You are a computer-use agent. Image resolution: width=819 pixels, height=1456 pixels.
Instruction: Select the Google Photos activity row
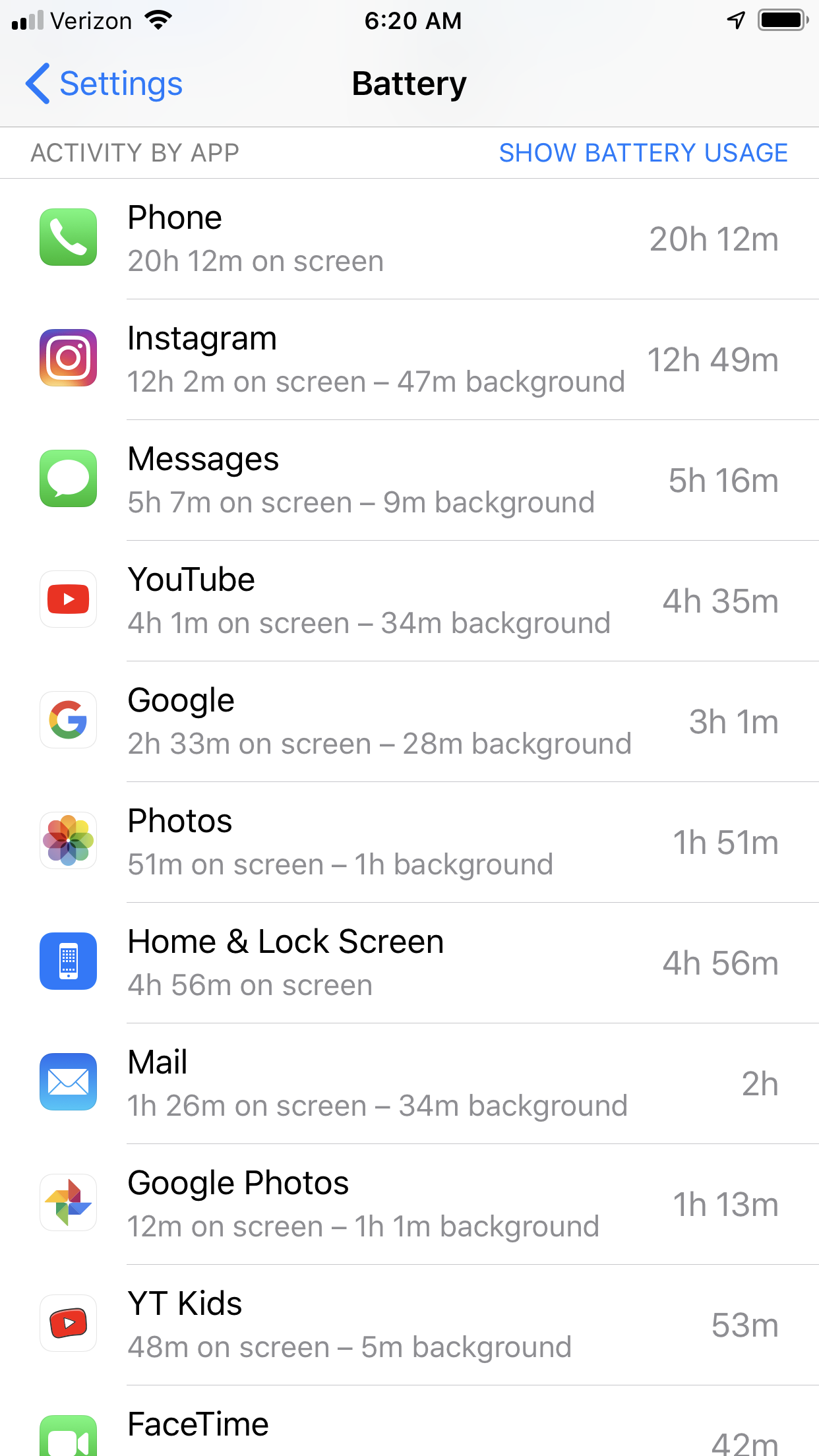point(409,1204)
